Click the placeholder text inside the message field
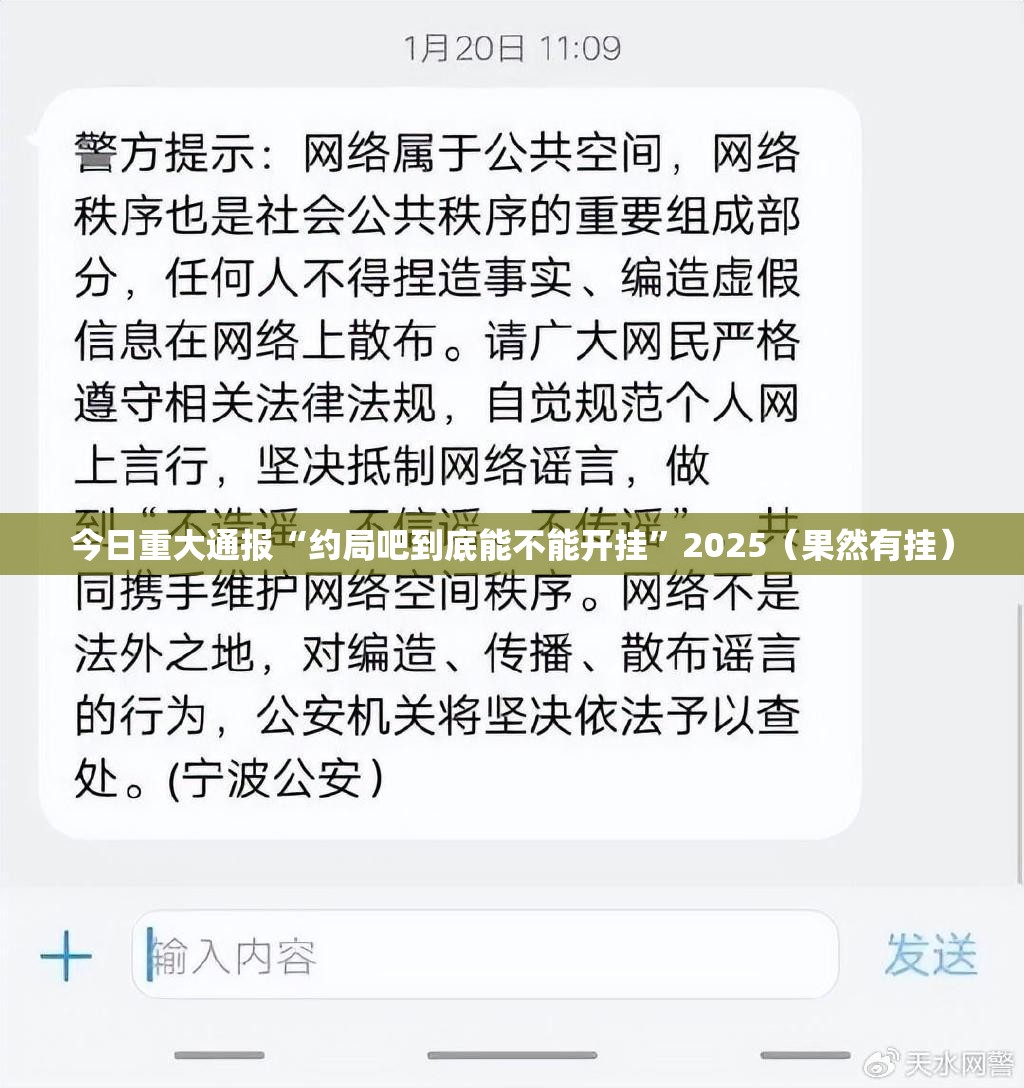The image size is (1024, 1088). click(x=236, y=956)
